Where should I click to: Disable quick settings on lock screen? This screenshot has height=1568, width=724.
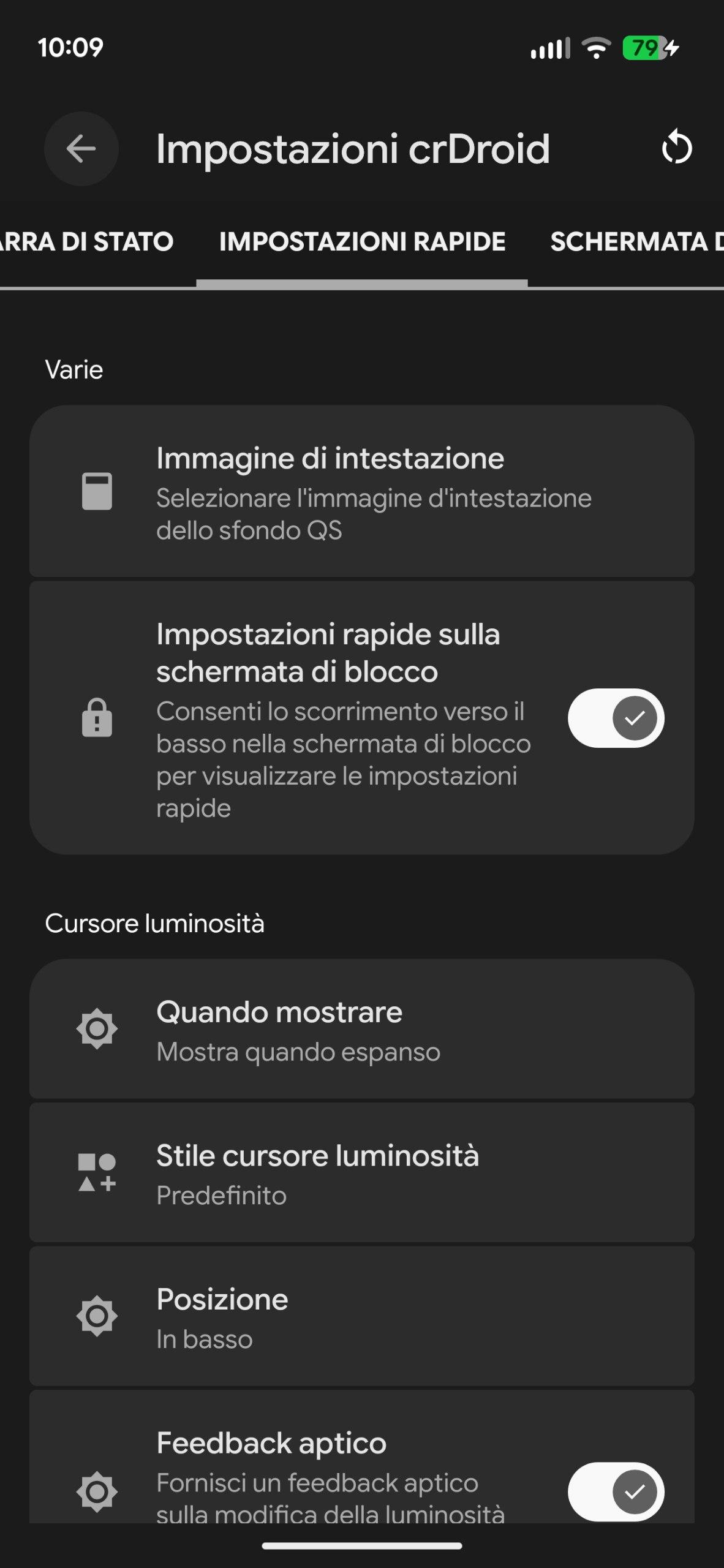616,718
